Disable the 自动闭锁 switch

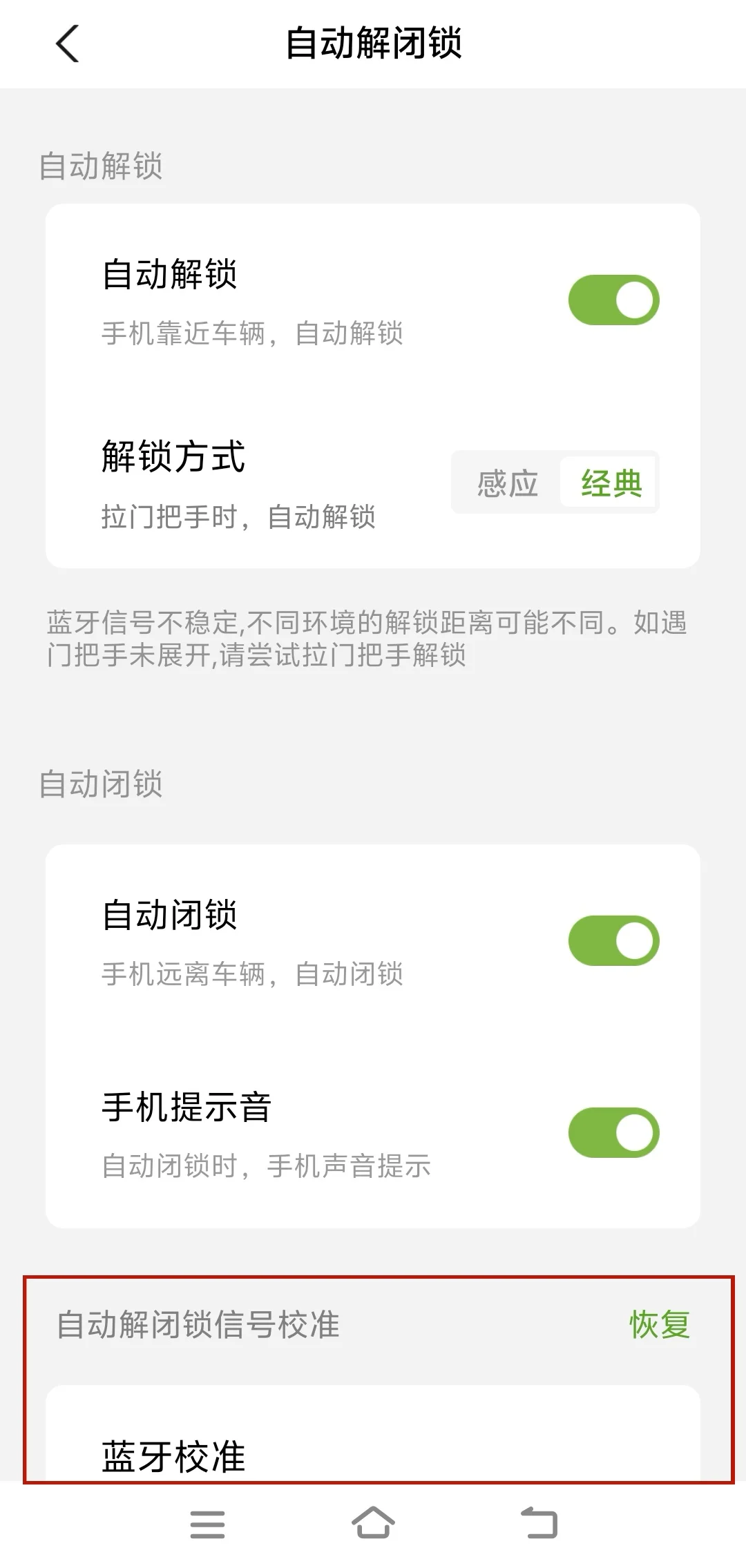tap(613, 940)
